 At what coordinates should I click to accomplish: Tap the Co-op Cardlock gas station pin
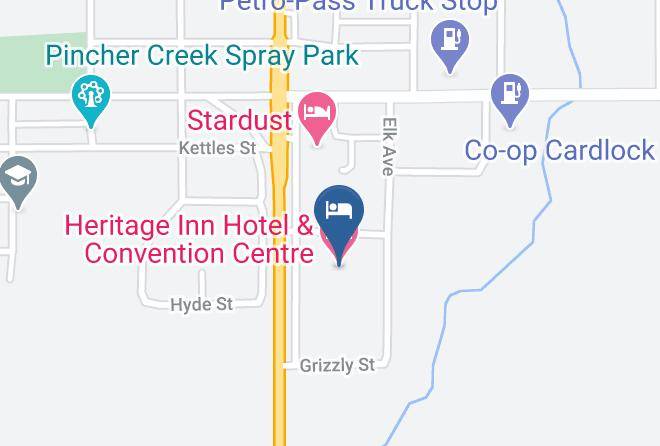[510, 101]
